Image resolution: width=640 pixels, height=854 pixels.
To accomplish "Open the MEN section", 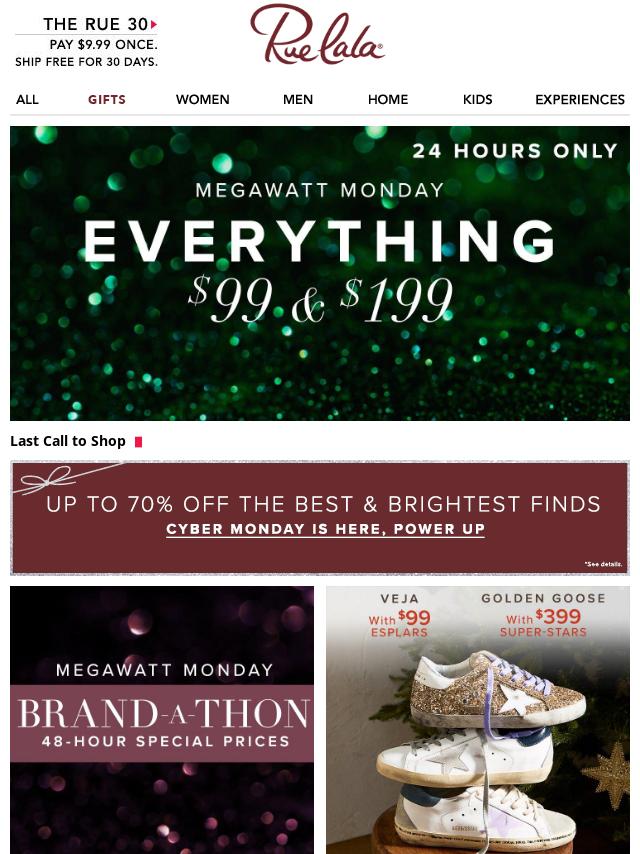I will (x=297, y=99).
